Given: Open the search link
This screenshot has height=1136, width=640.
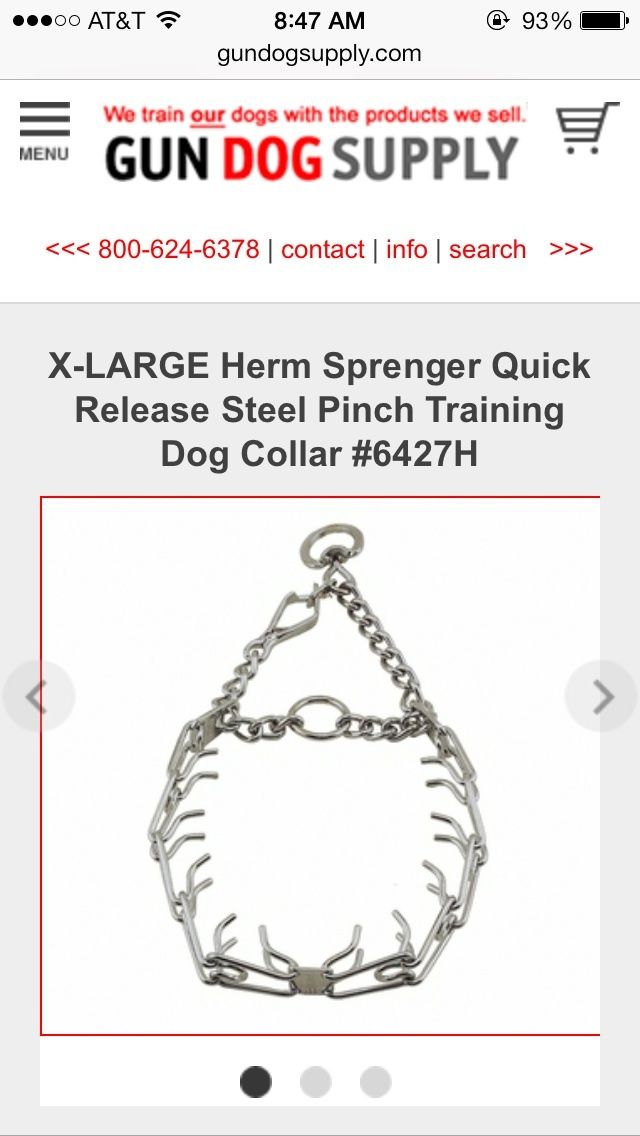Looking at the screenshot, I should pyautogui.click(x=487, y=249).
